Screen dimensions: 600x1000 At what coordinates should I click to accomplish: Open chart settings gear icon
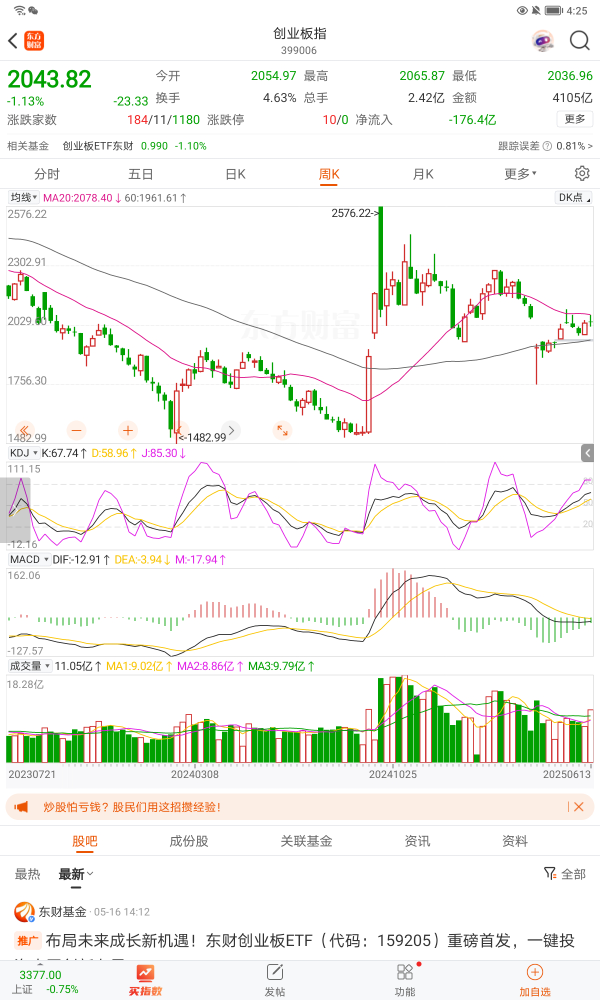click(582, 174)
